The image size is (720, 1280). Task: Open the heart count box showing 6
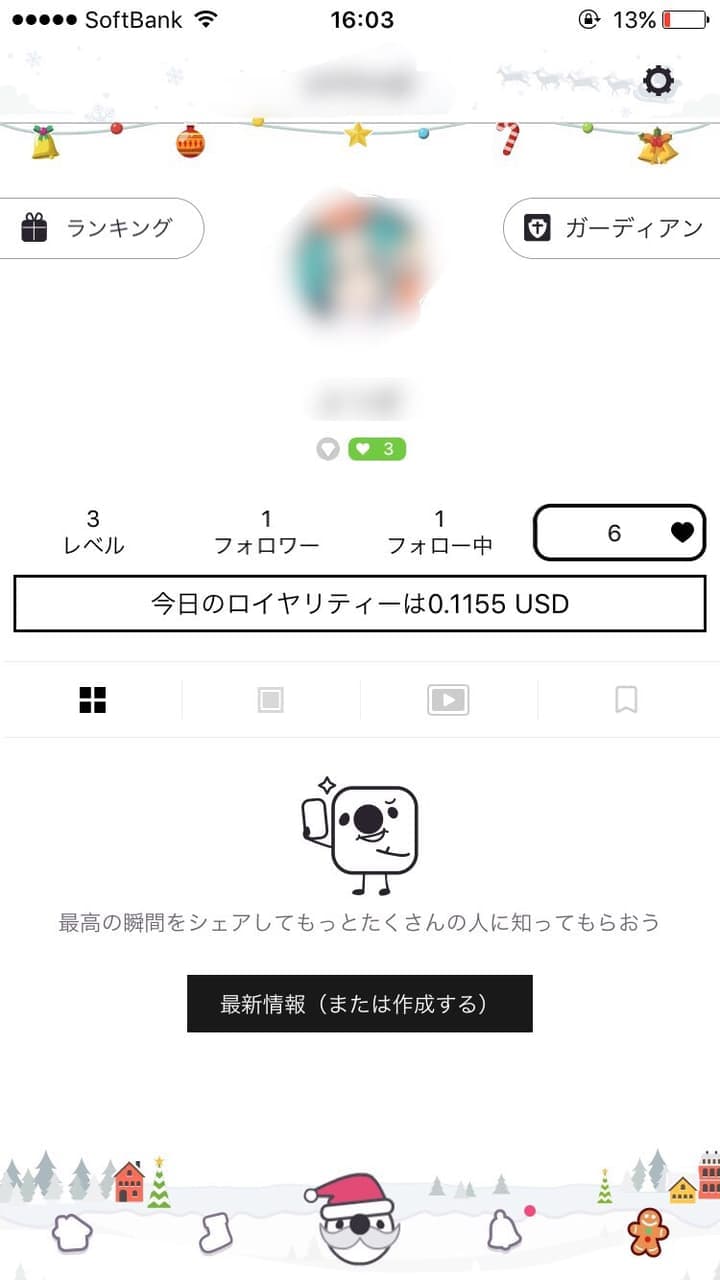pyautogui.click(x=620, y=532)
